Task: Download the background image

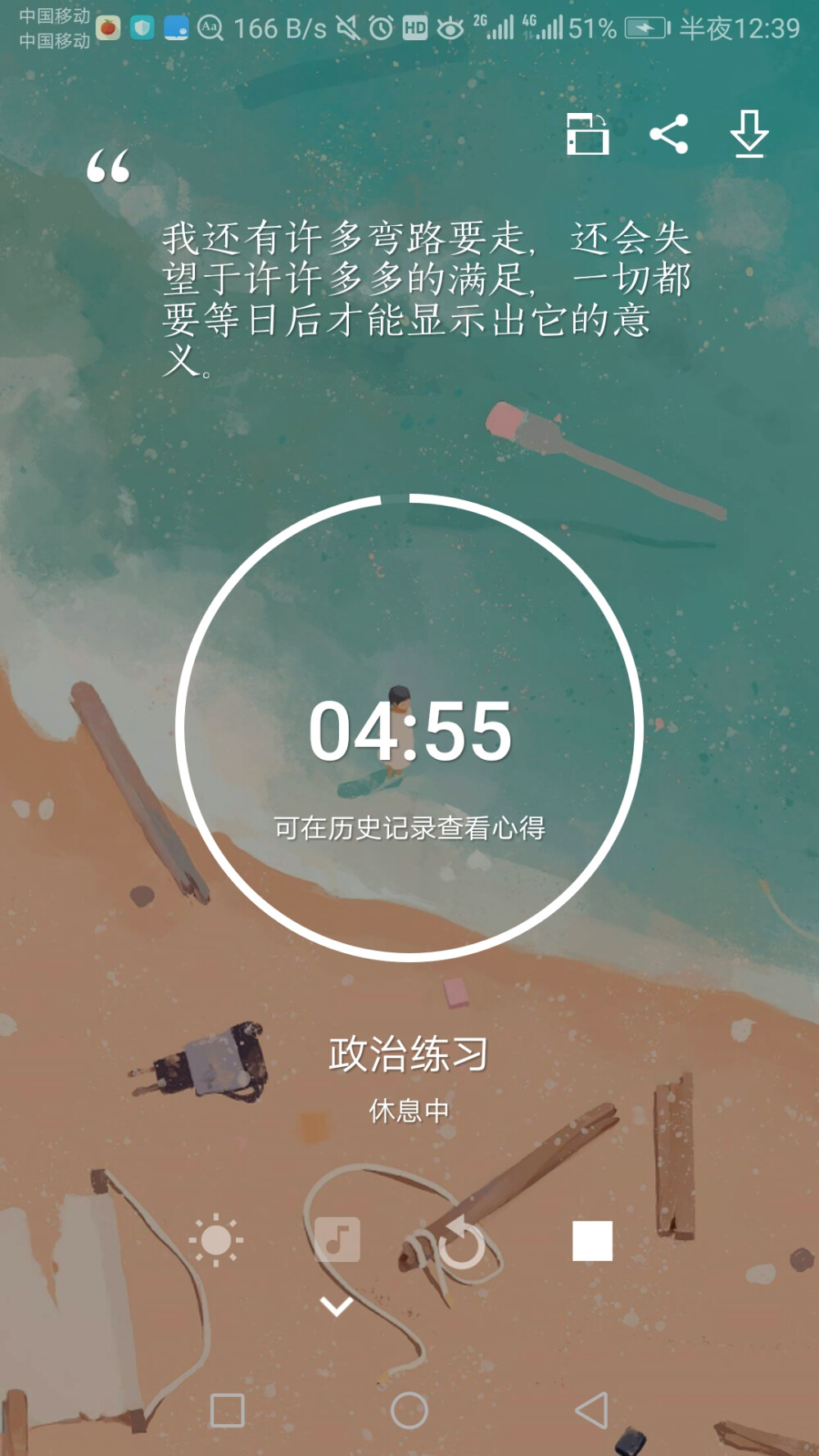Action: coord(749,133)
